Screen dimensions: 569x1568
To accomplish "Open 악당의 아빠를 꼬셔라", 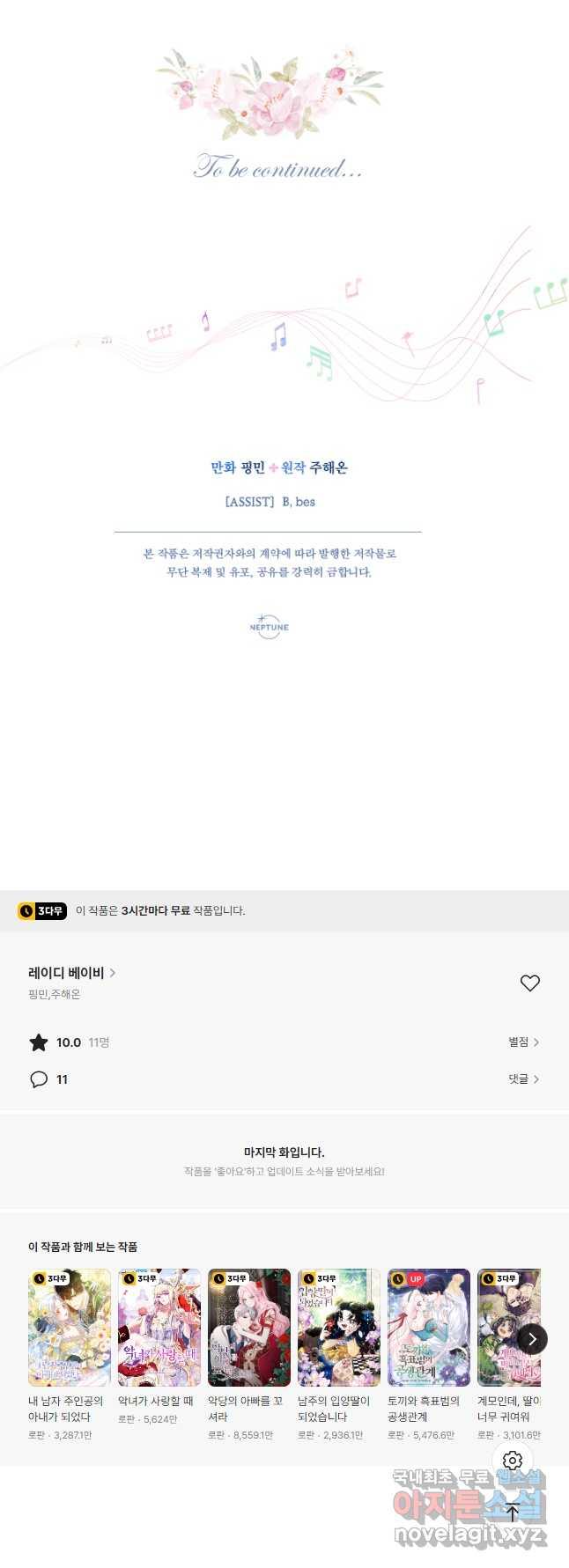I will pyautogui.click(x=249, y=1328).
